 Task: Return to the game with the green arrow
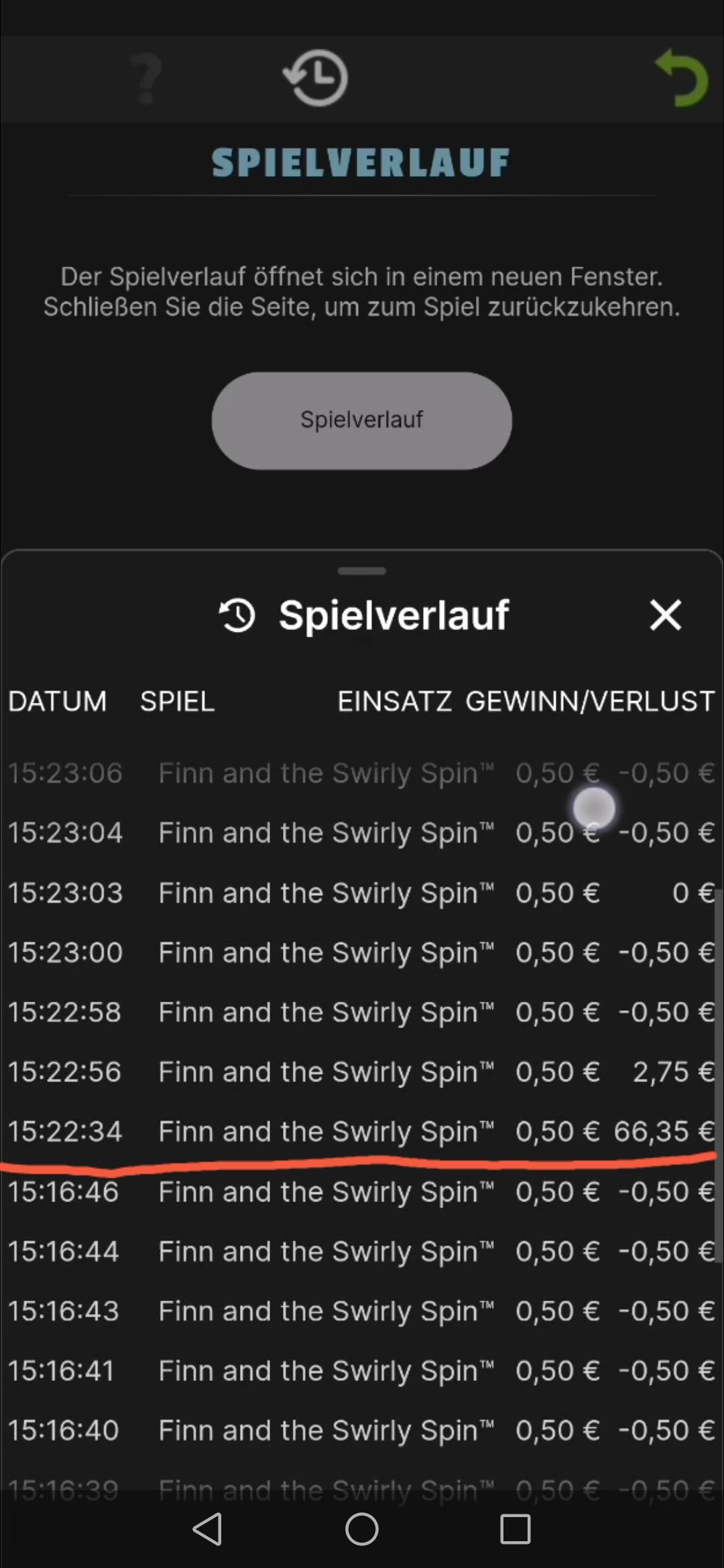(x=682, y=78)
